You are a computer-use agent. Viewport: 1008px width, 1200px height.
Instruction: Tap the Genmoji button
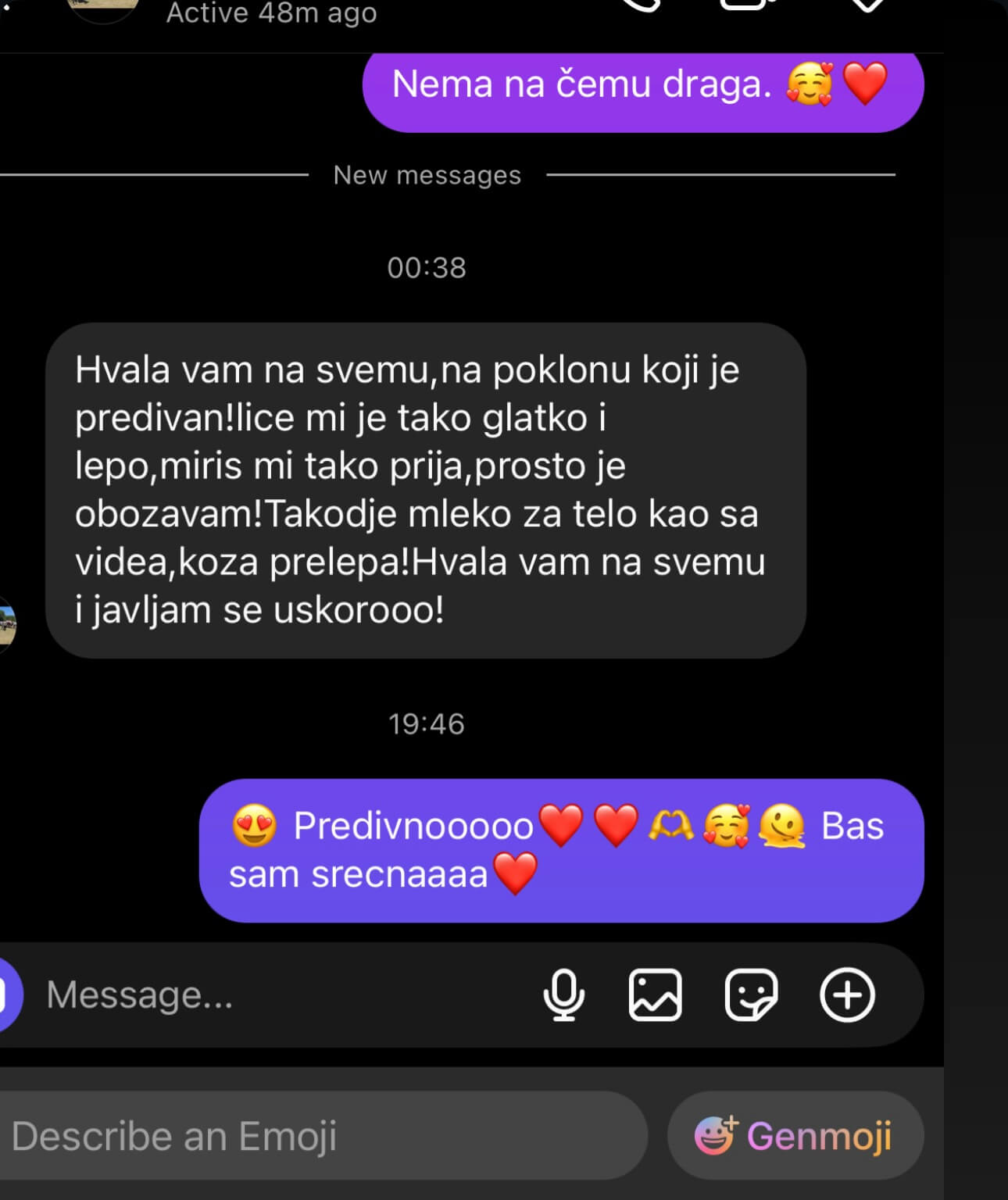(x=795, y=1135)
